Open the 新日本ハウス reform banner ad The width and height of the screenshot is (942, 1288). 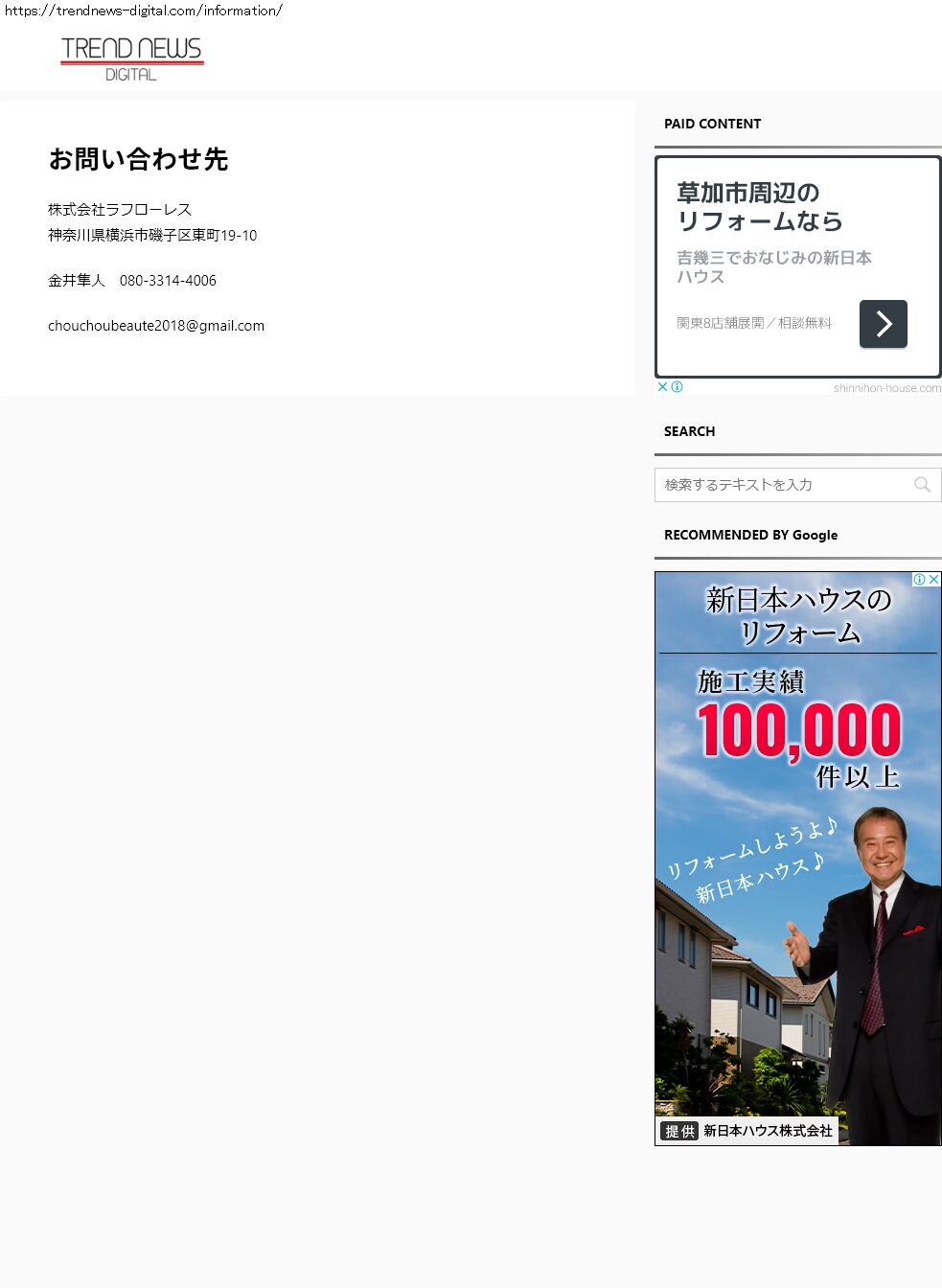pos(797,858)
